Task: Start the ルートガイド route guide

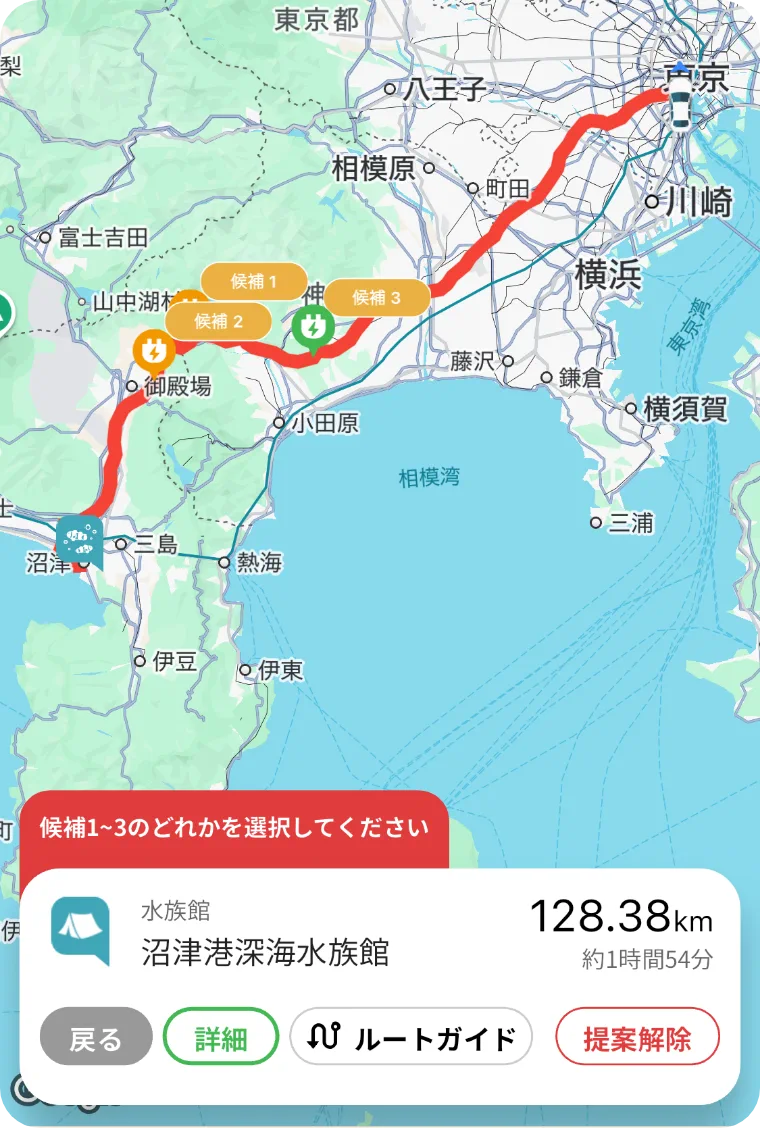Action: click(411, 1039)
